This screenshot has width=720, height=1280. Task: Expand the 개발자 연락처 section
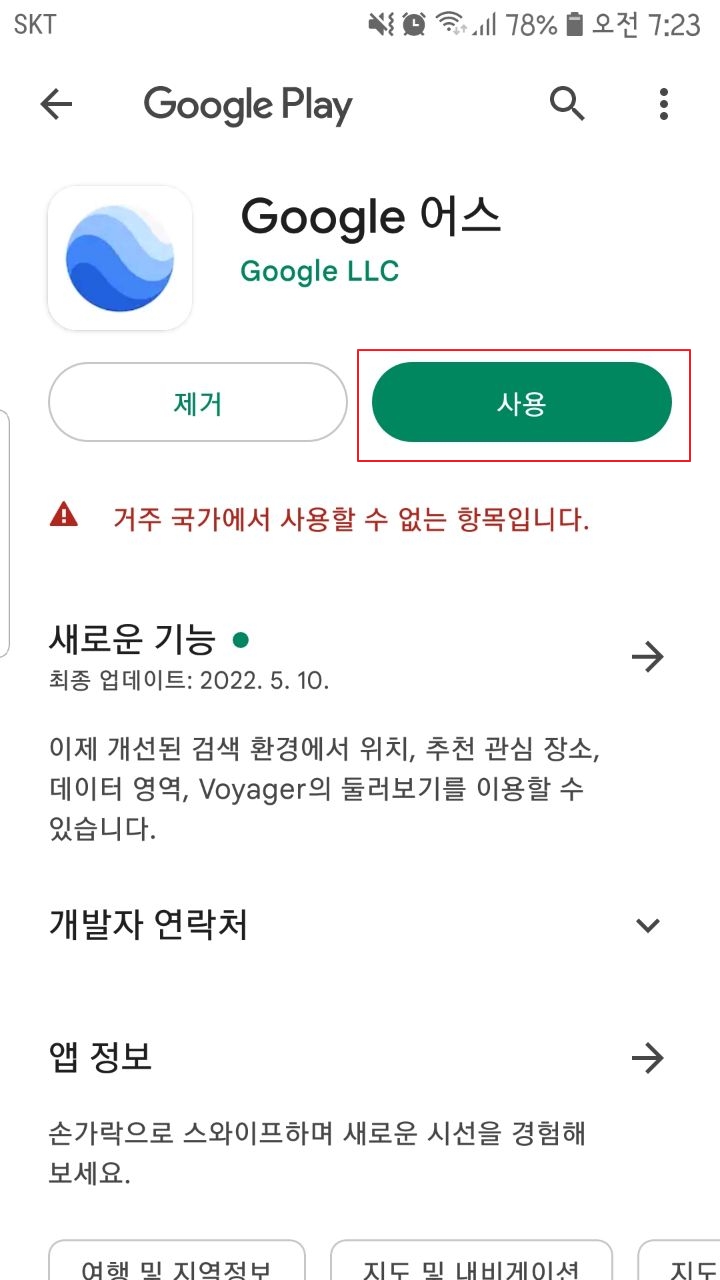648,925
